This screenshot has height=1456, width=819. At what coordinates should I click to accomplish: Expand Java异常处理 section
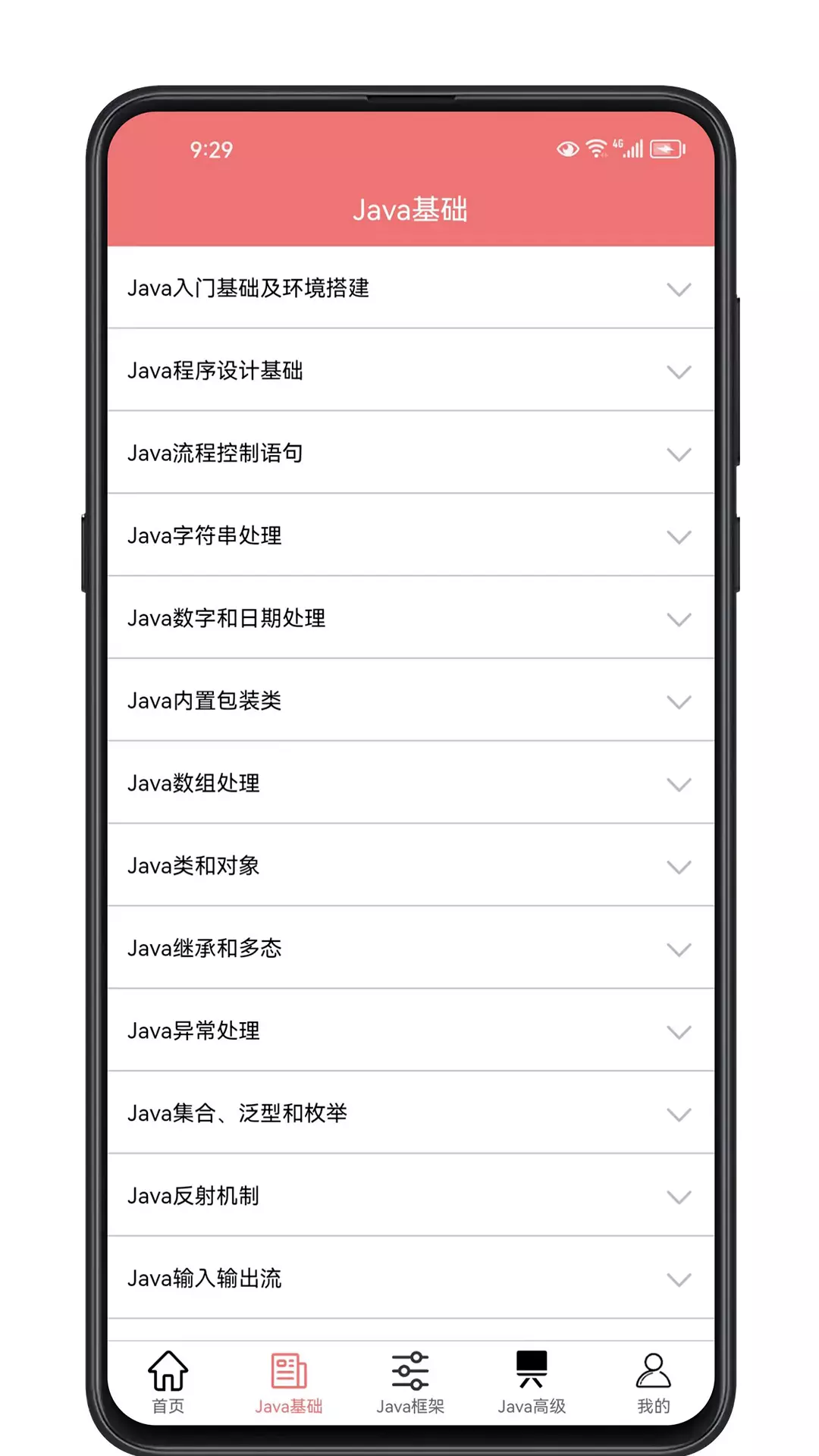410,1031
